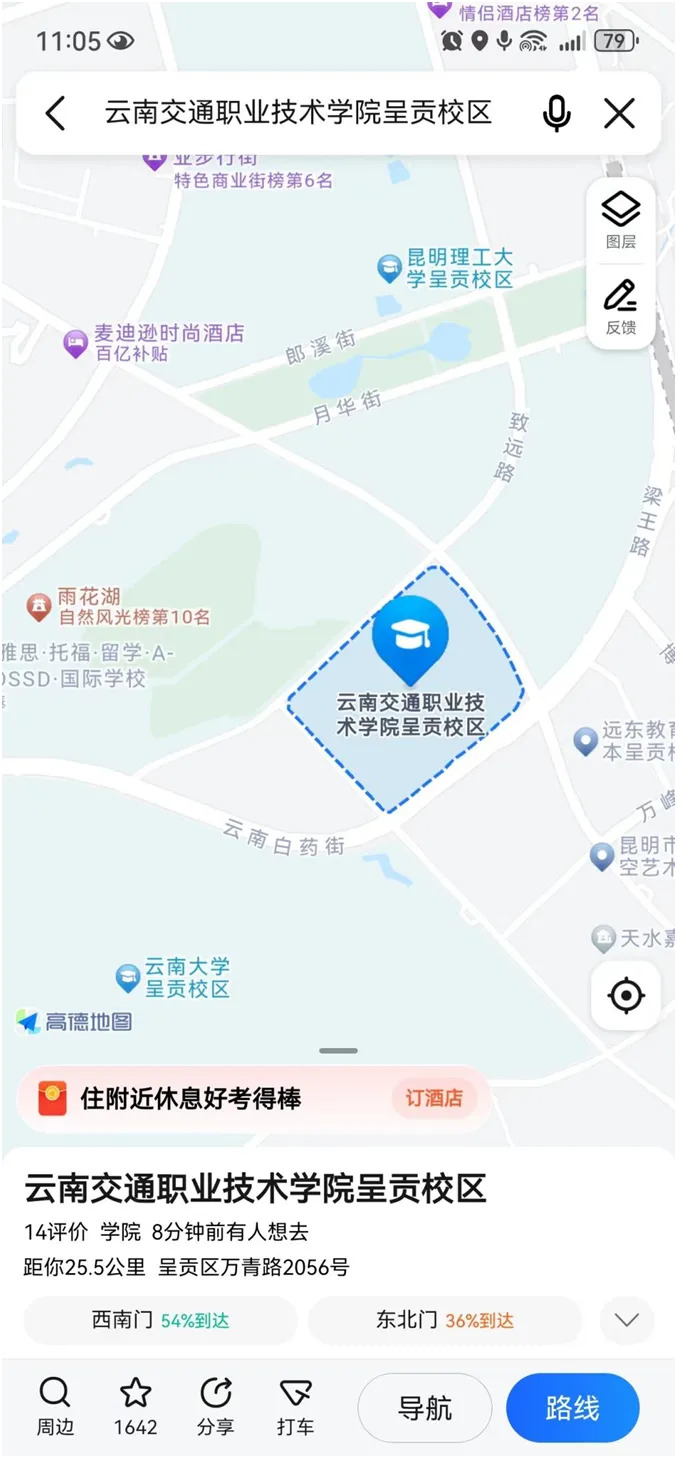The image size is (677, 1458).
Task: Start 导航 navigation
Action: click(x=425, y=1408)
